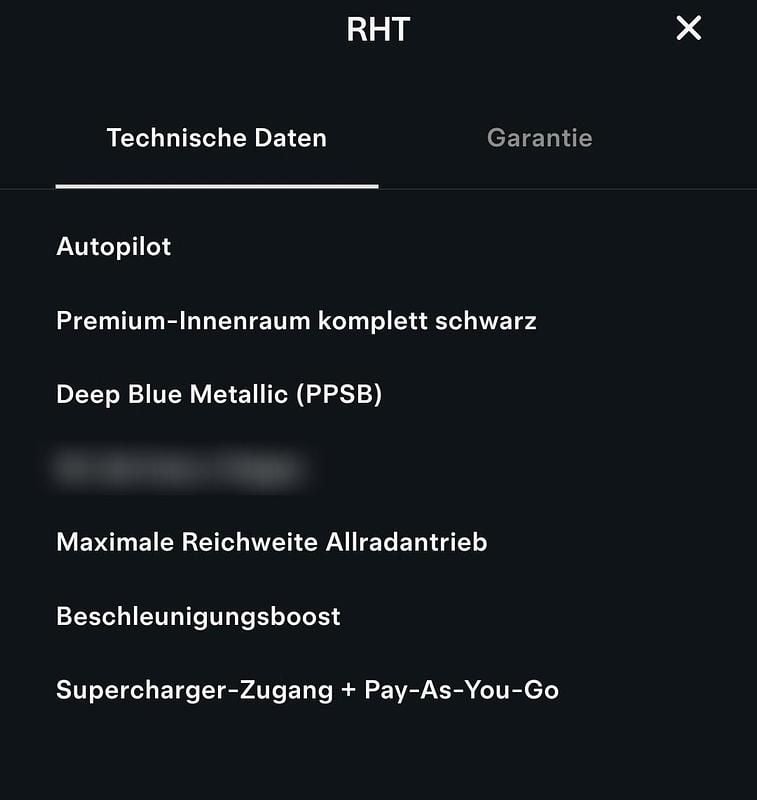Click the RHT dialog title

(x=378, y=29)
